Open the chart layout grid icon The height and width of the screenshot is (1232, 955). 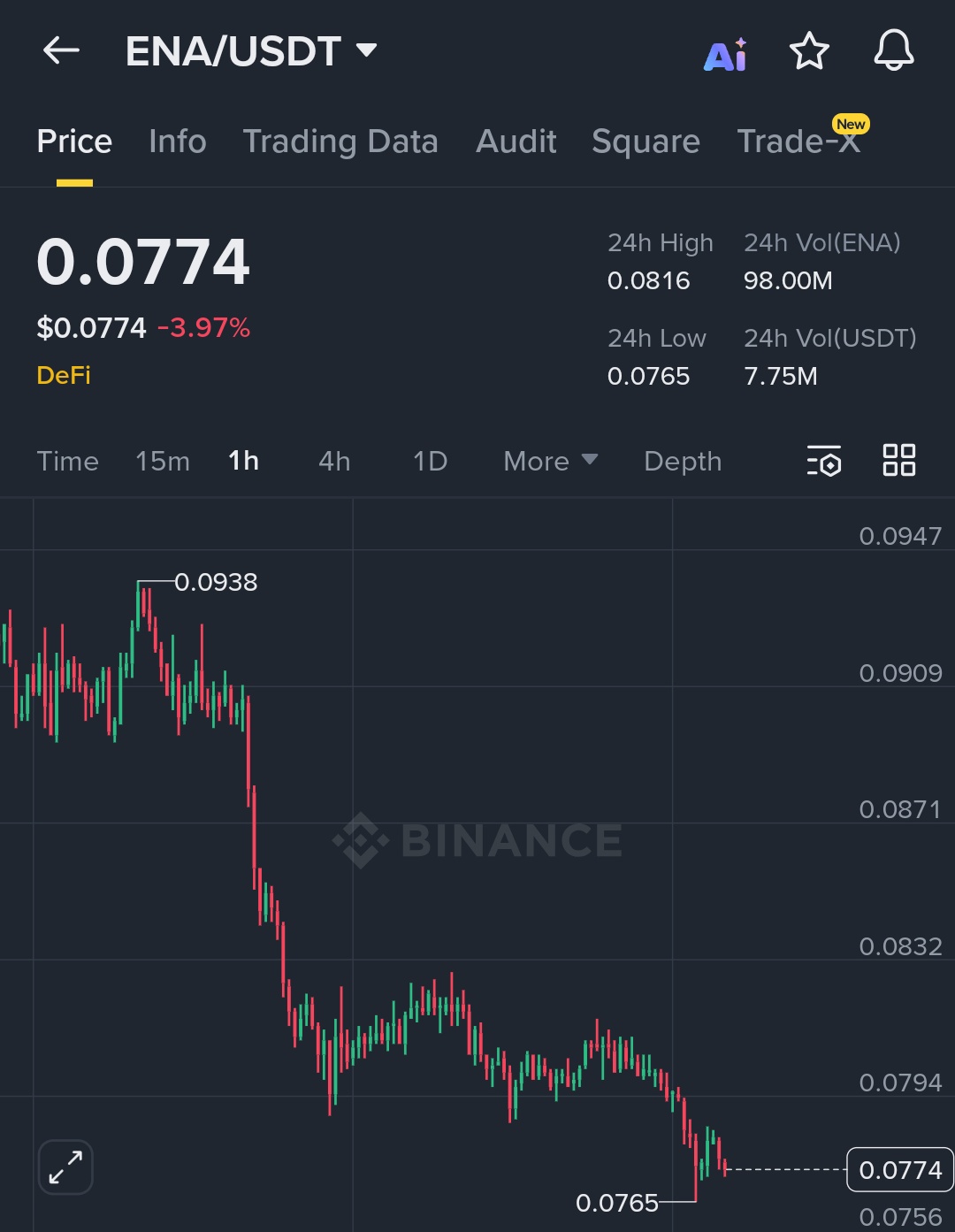(x=899, y=460)
